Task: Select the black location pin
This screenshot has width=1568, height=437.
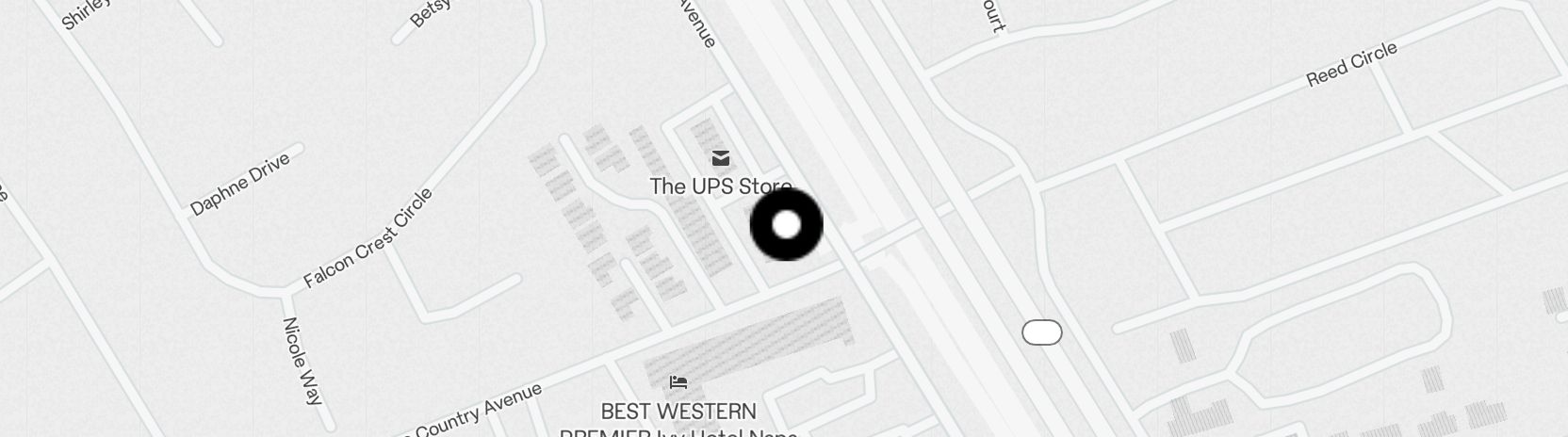Action: coord(786,225)
